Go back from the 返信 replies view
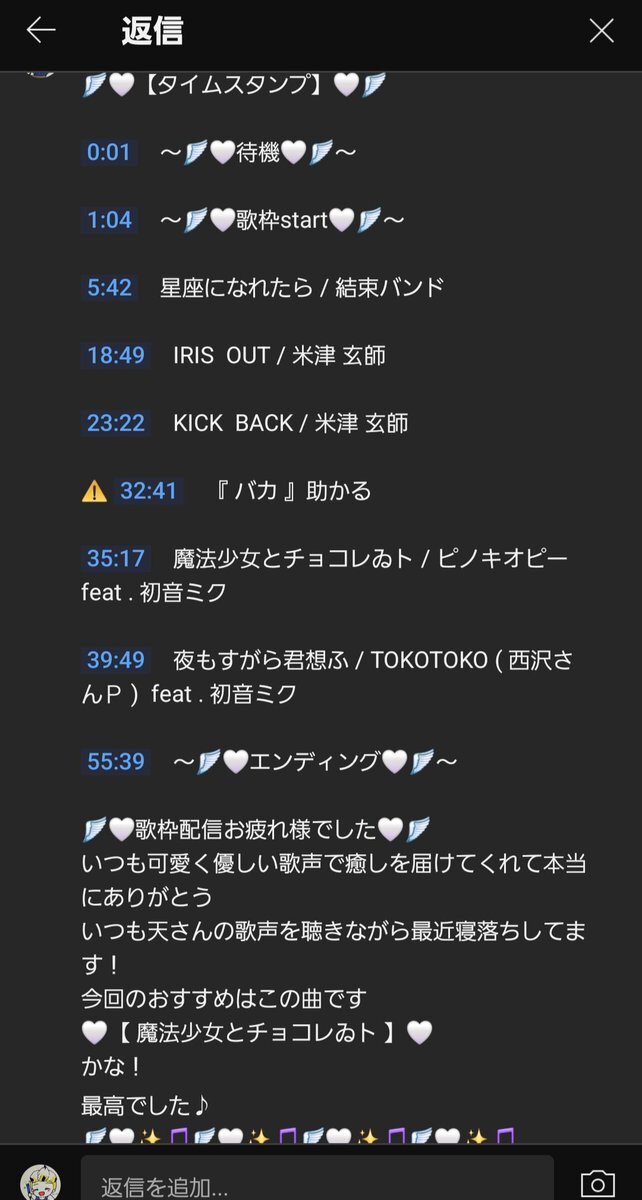642x1200 pixels. [41, 31]
